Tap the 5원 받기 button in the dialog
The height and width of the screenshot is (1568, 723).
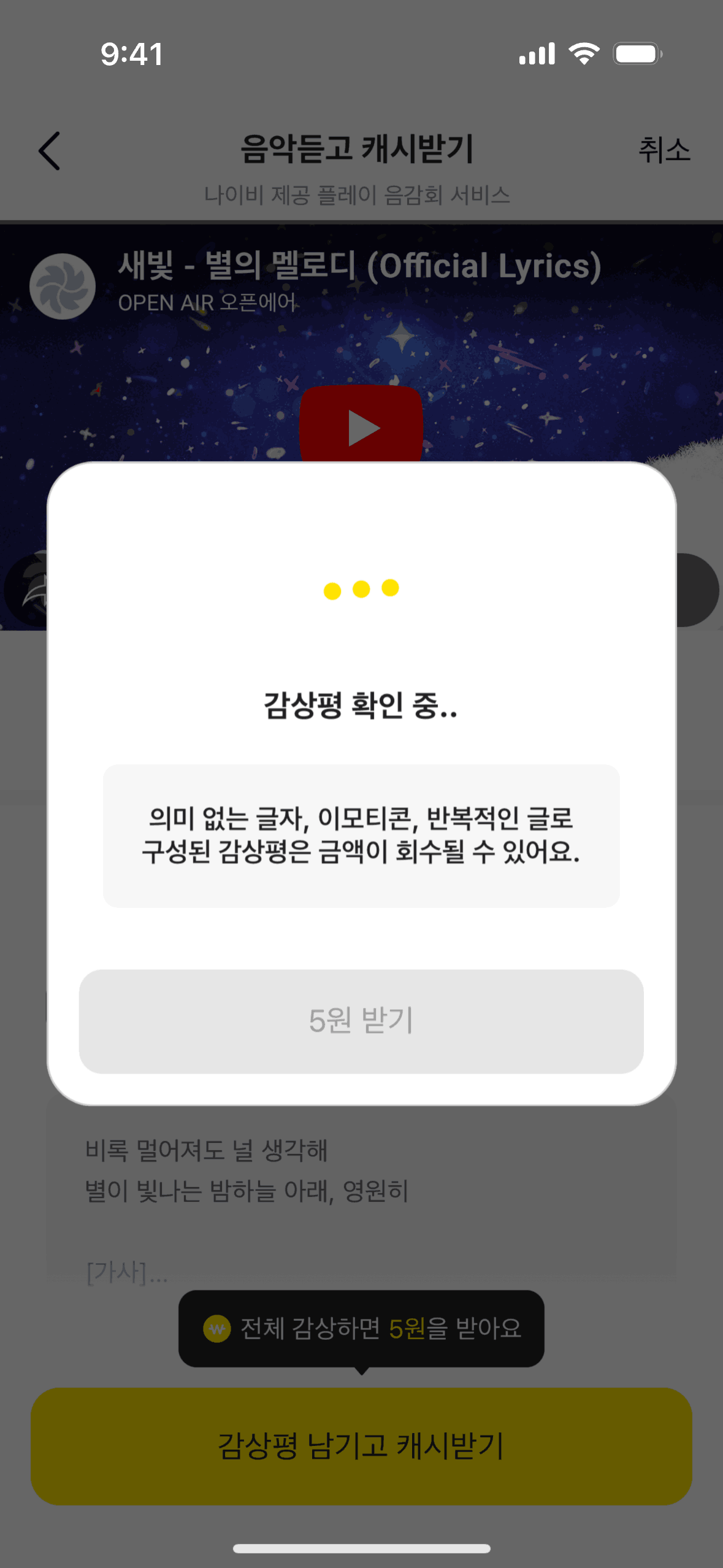click(x=361, y=1021)
